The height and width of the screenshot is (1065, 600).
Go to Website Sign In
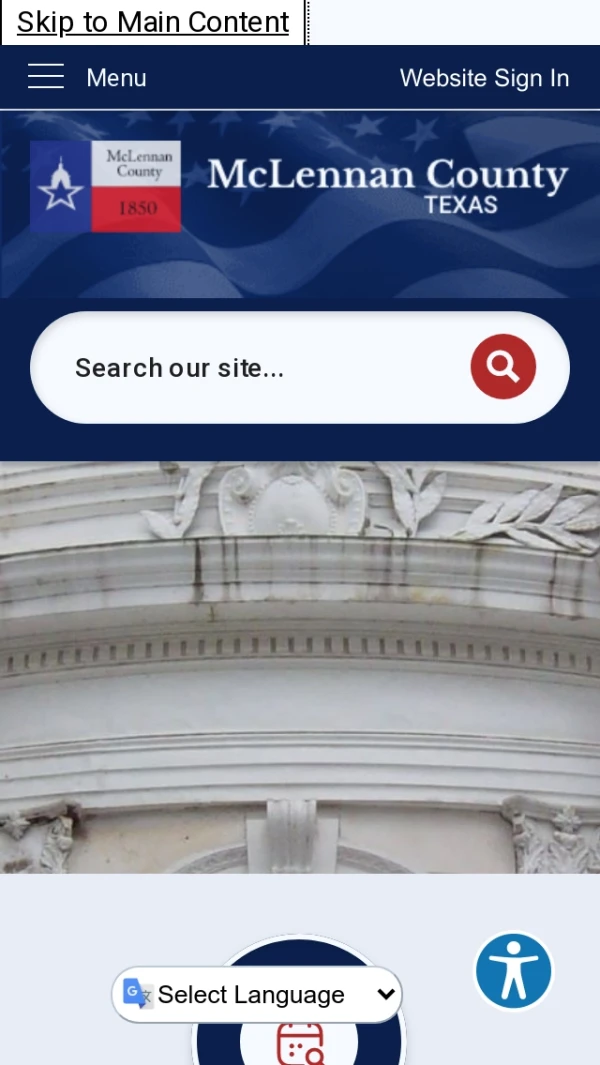click(x=484, y=78)
